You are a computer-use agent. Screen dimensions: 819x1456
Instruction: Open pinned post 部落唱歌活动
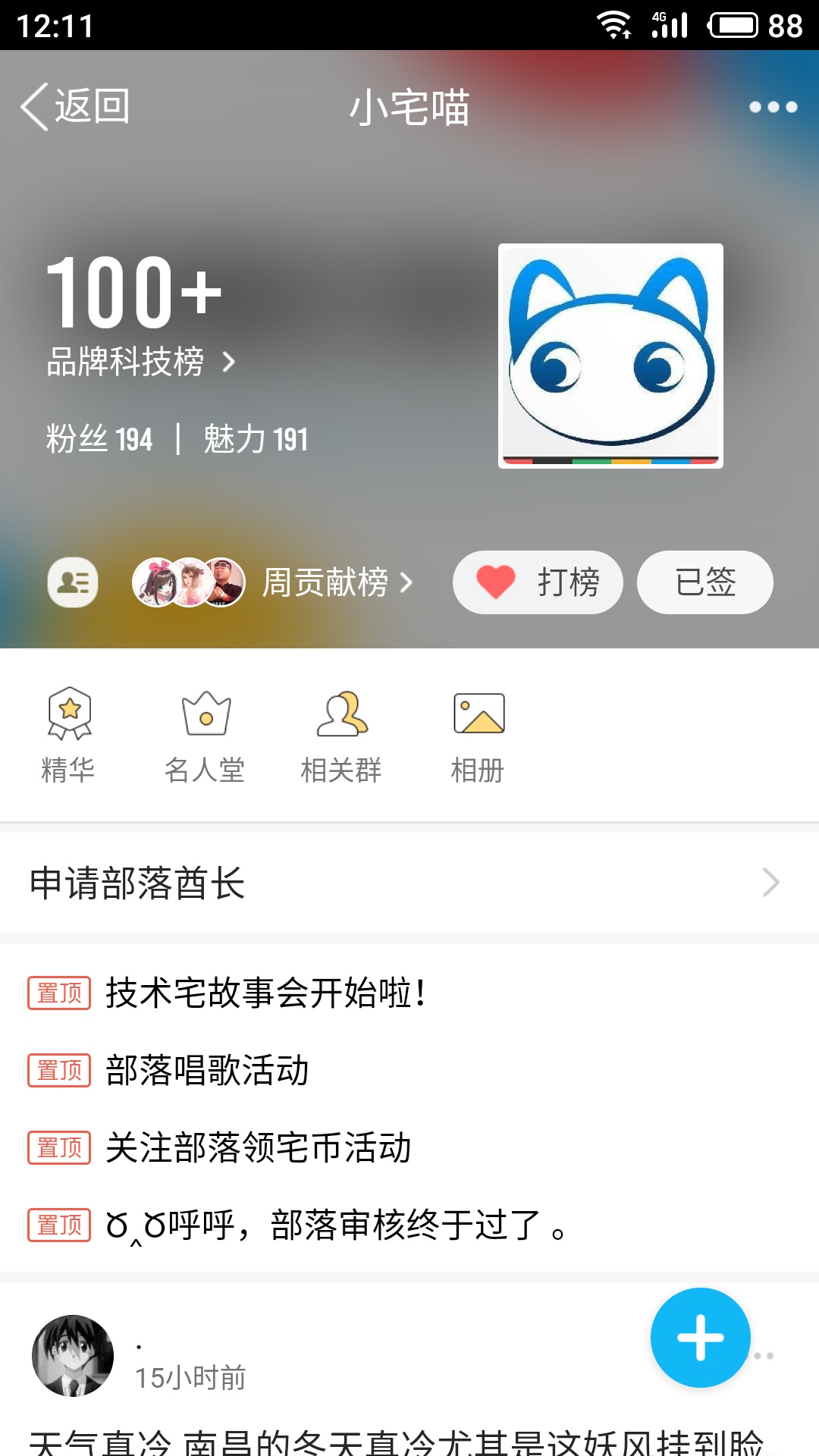click(x=207, y=1070)
